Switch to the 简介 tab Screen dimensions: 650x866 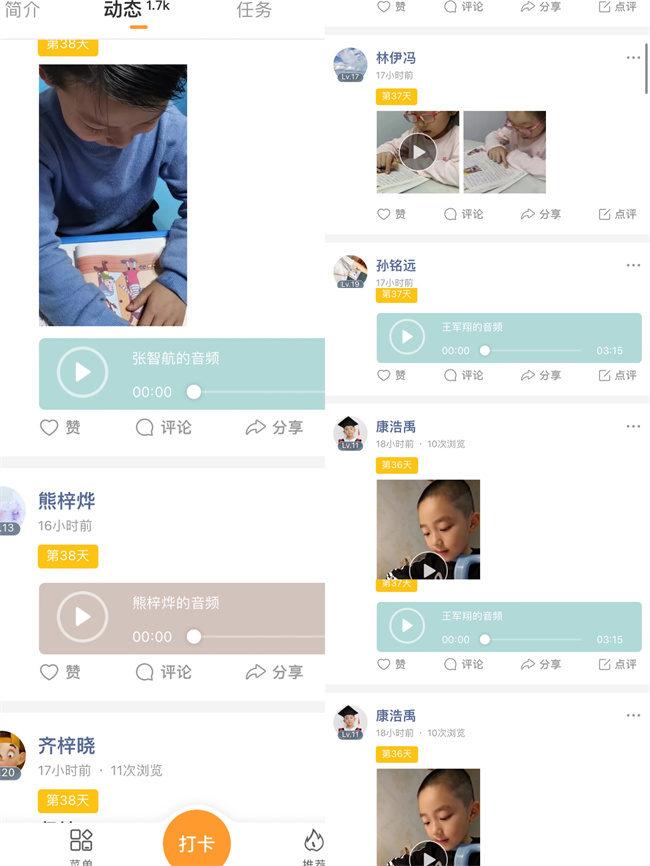coord(22,10)
